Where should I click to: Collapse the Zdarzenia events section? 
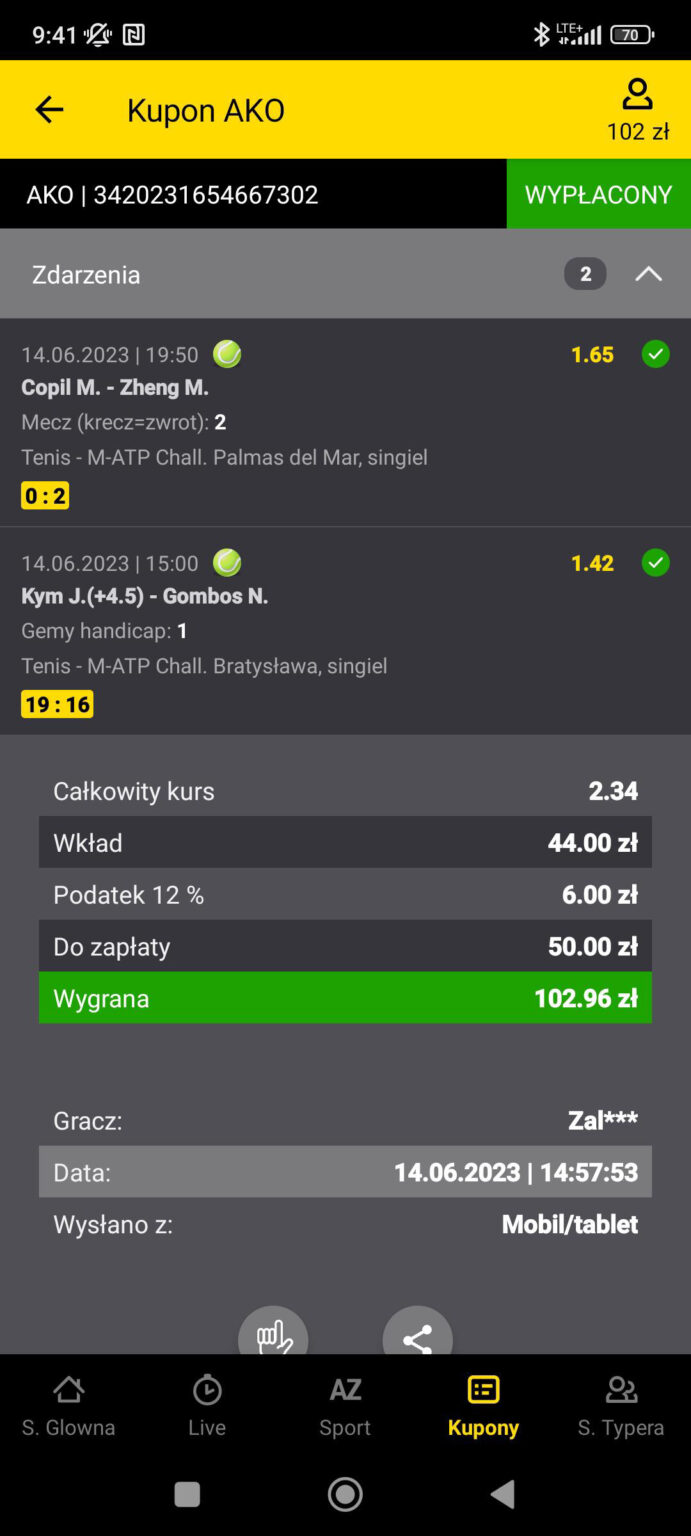pyautogui.click(x=648, y=274)
